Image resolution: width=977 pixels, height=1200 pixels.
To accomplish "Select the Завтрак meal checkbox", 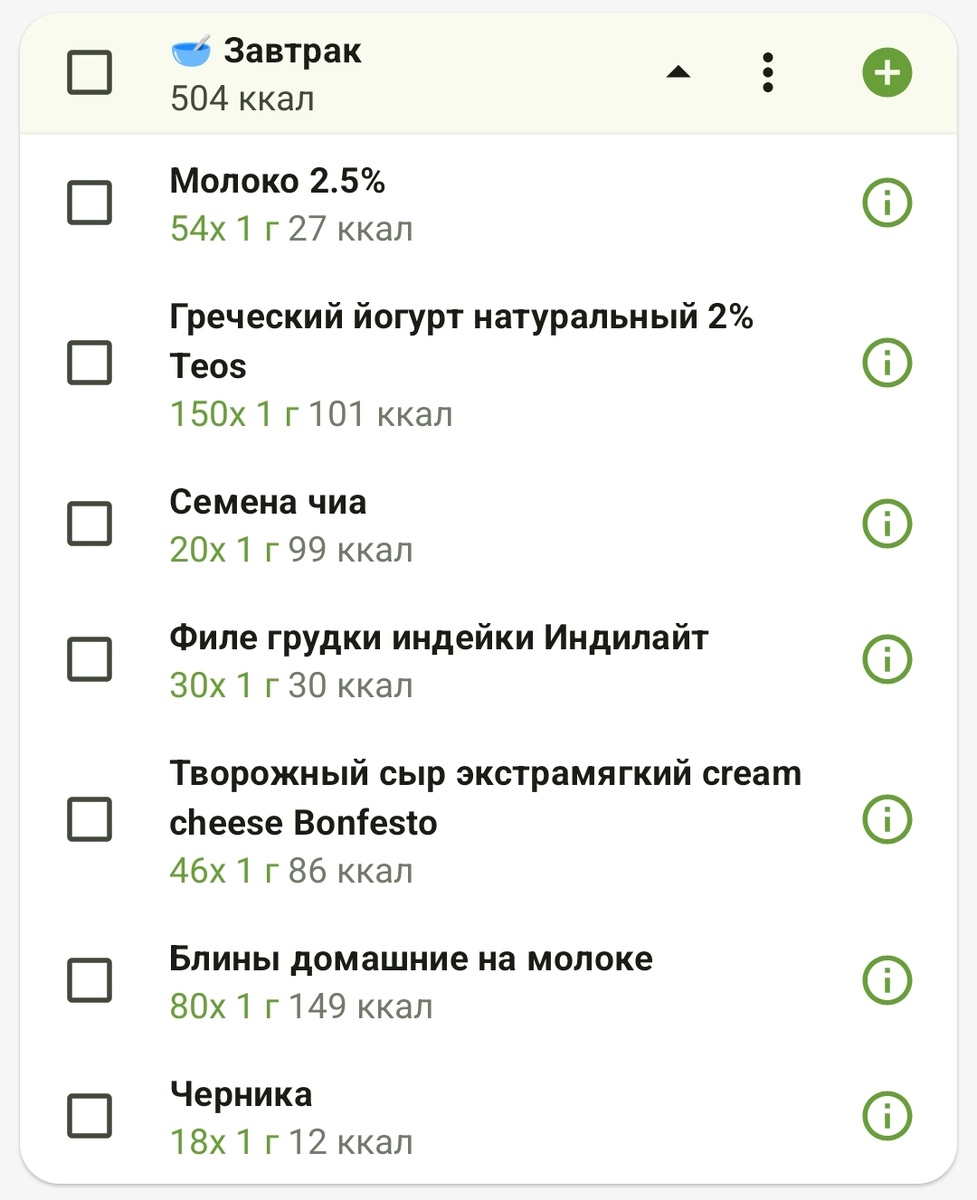I will click(89, 72).
